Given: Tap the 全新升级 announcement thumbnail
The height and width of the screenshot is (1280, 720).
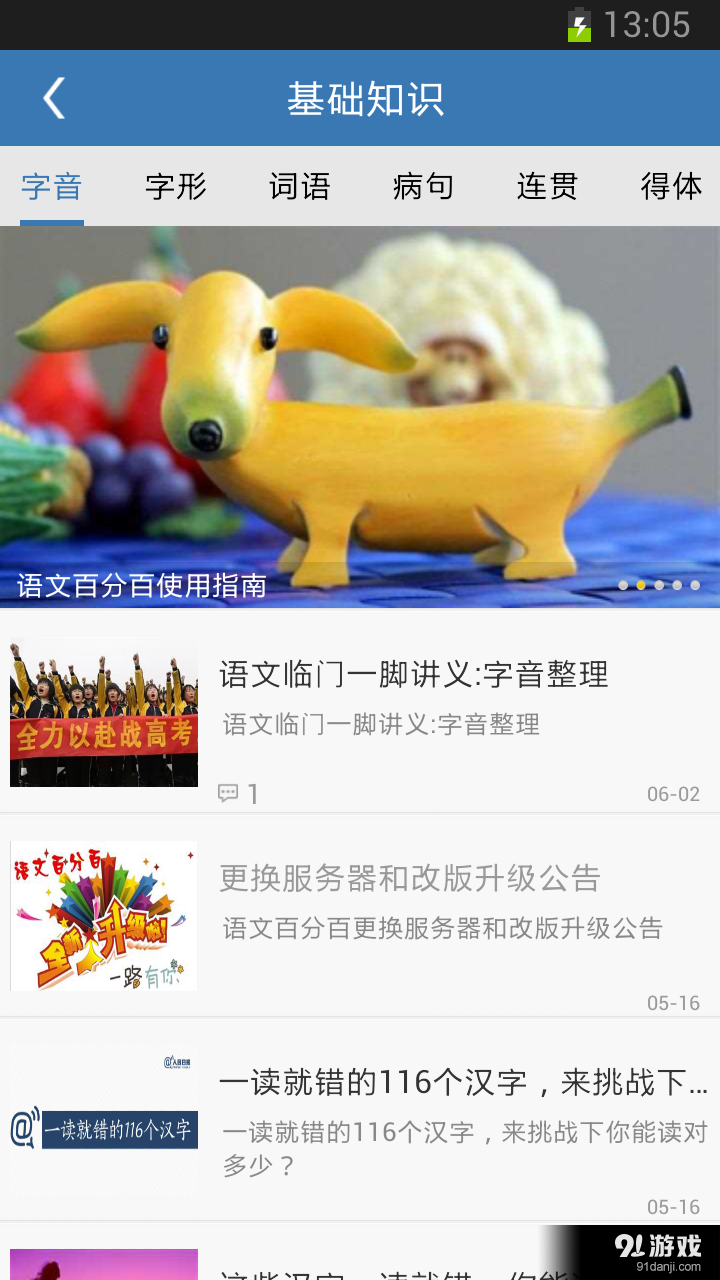Looking at the screenshot, I should [x=103, y=916].
